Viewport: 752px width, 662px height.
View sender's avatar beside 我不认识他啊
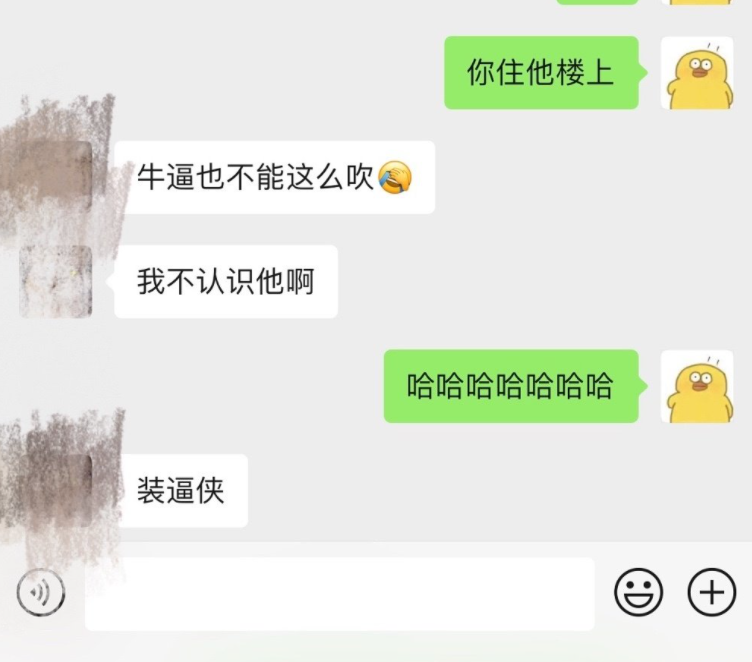coord(56,282)
